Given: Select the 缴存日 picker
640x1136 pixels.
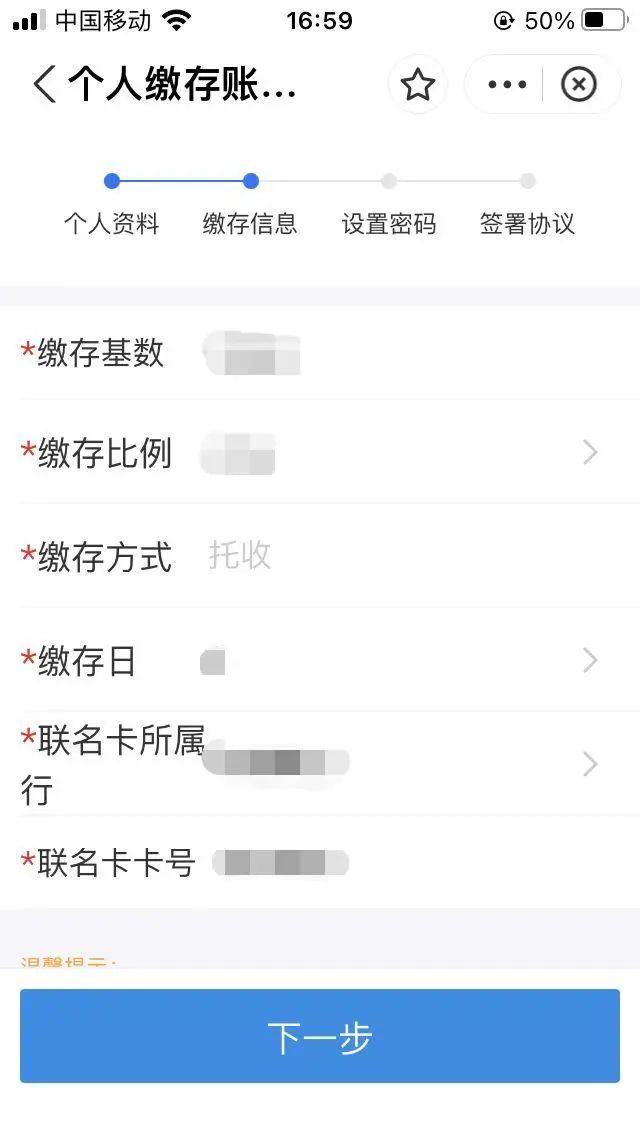Looking at the screenshot, I should (x=400, y=661).
